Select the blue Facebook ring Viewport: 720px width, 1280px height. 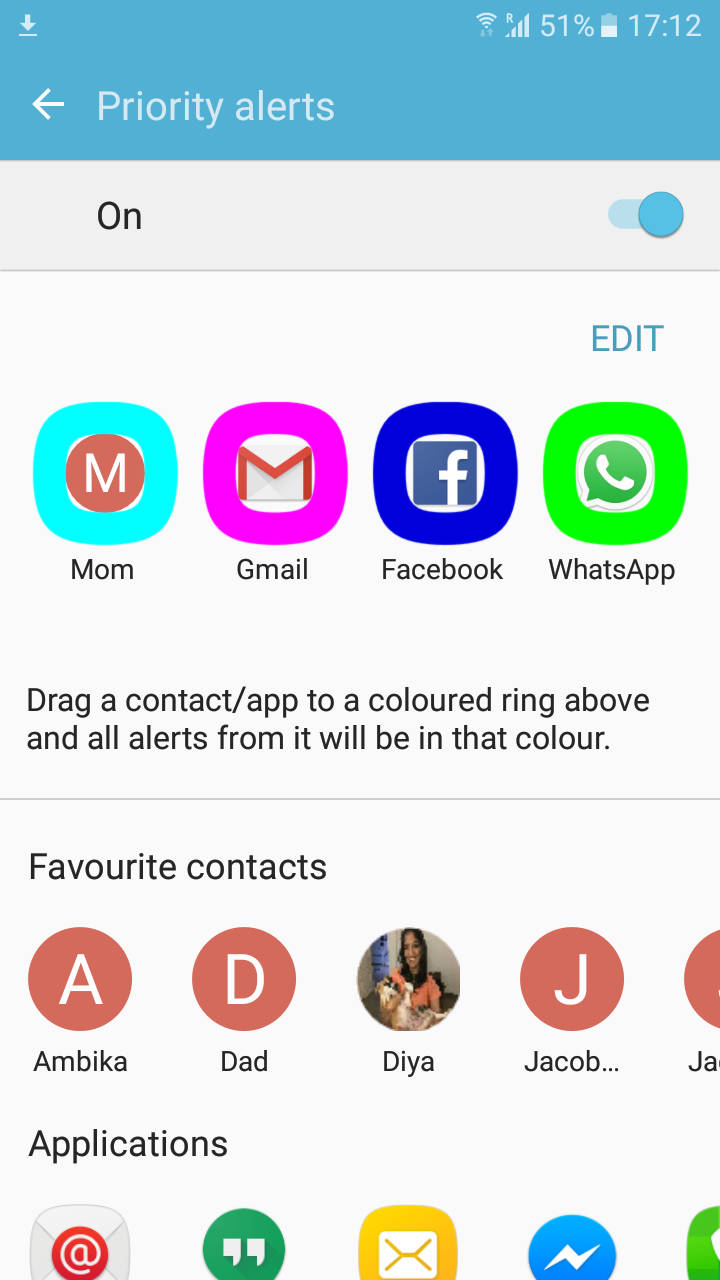pos(445,473)
